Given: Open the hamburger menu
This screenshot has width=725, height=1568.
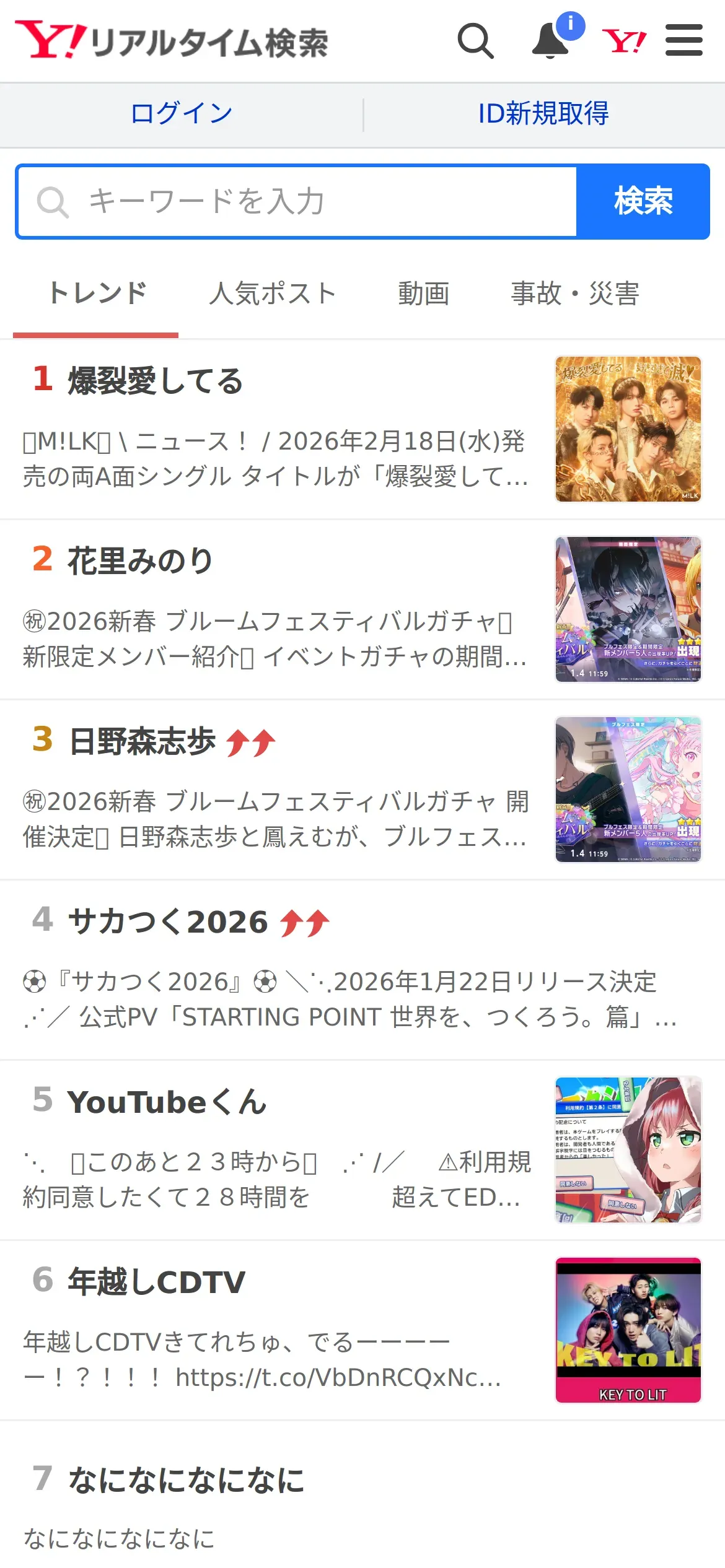Looking at the screenshot, I should 683,41.
